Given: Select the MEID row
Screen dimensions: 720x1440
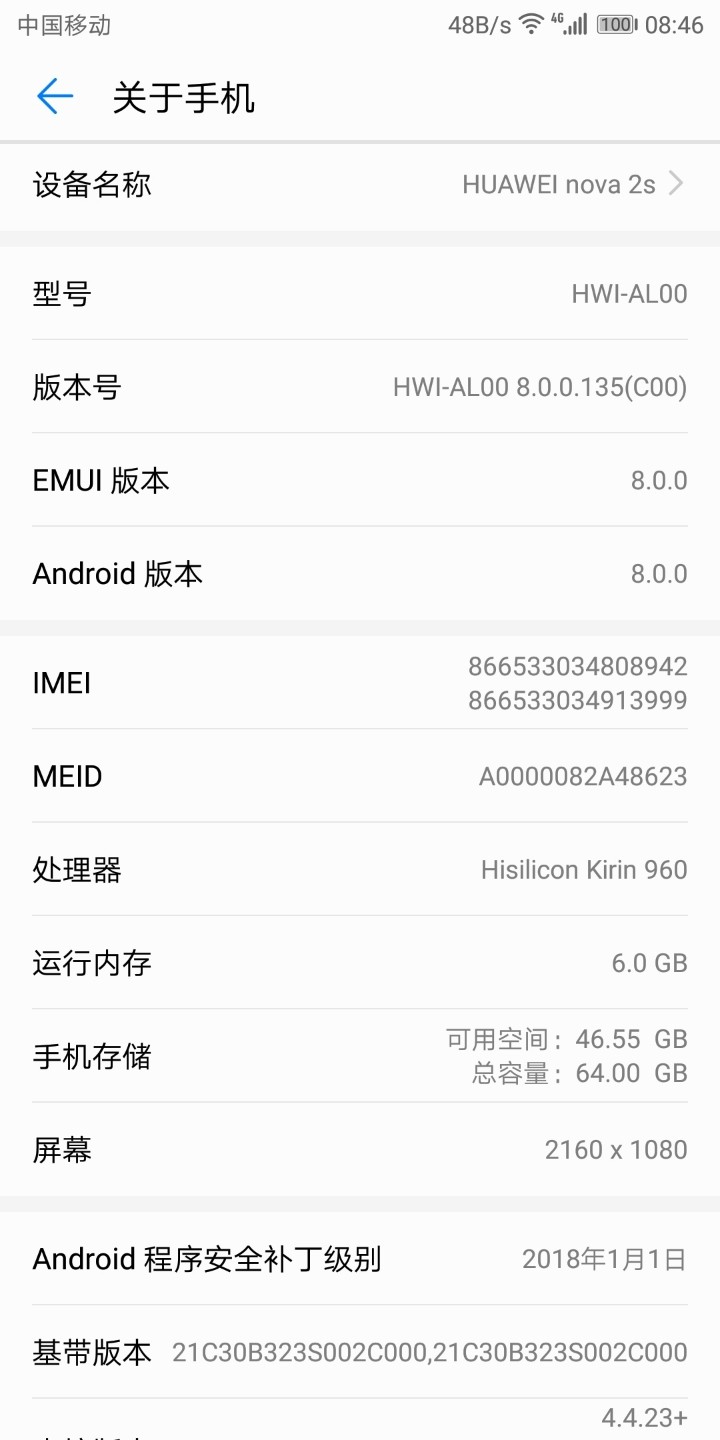Looking at the screenshot, I should [360, 776].
